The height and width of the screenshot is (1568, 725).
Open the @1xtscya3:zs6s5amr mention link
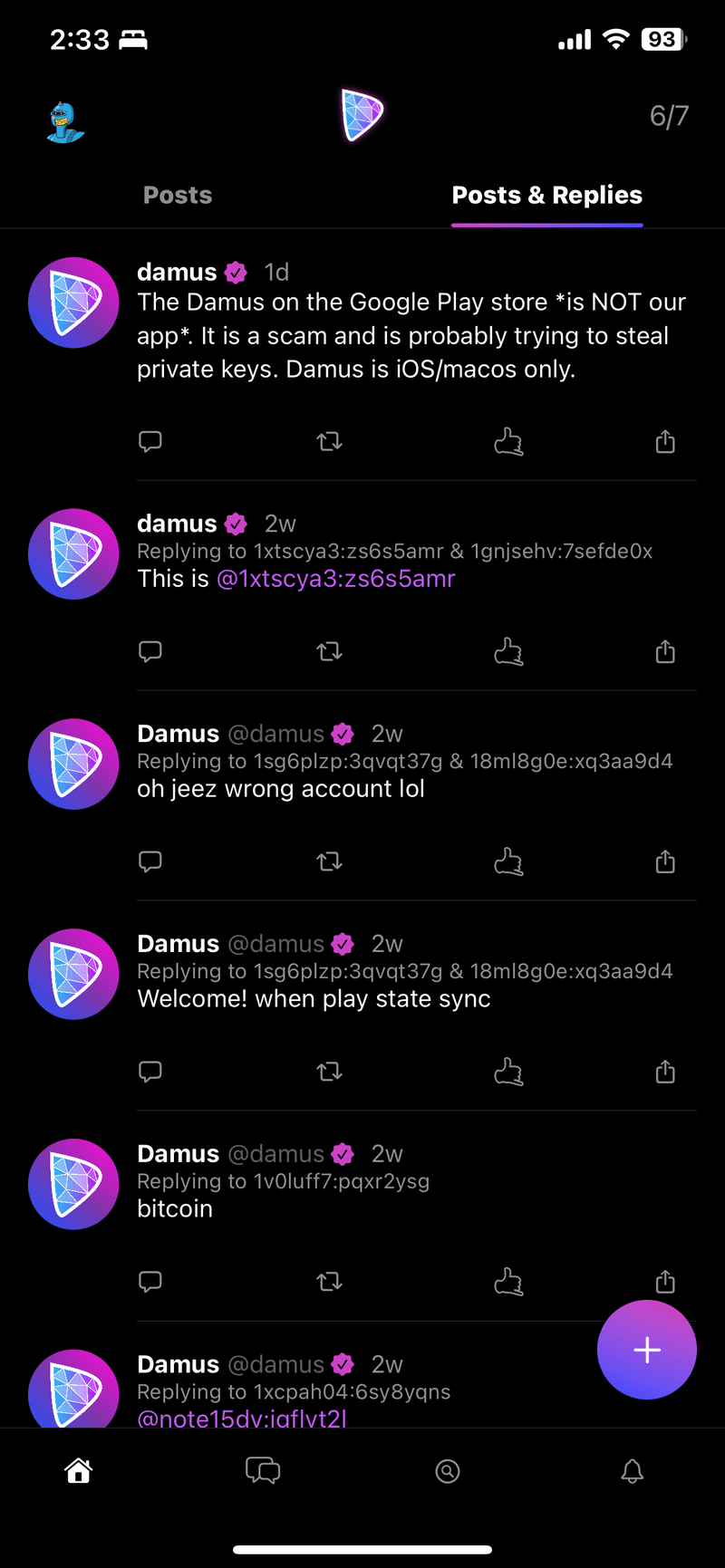tap(336, 579)
